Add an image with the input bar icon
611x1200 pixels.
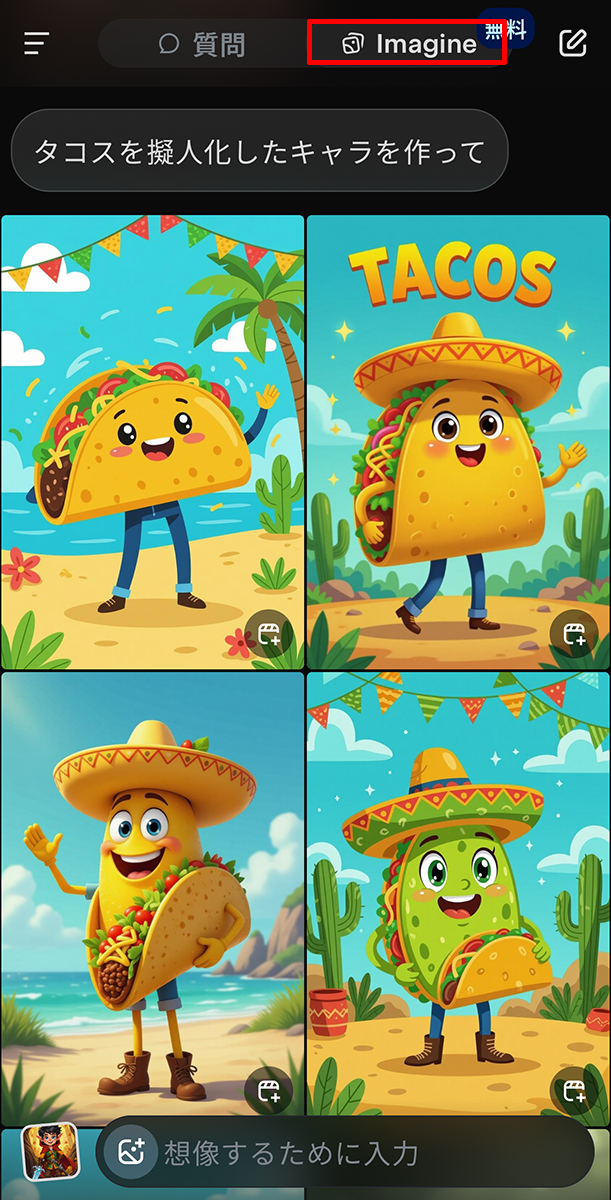pos(132,1152)
